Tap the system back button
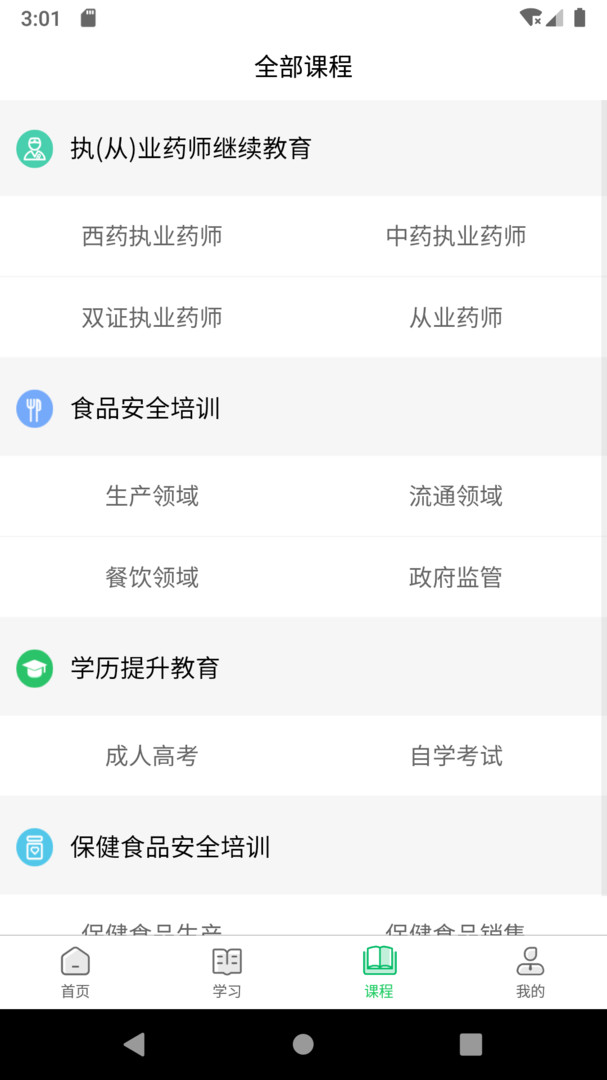Viewport: 607px width, 1080px height. (135, 1044)
